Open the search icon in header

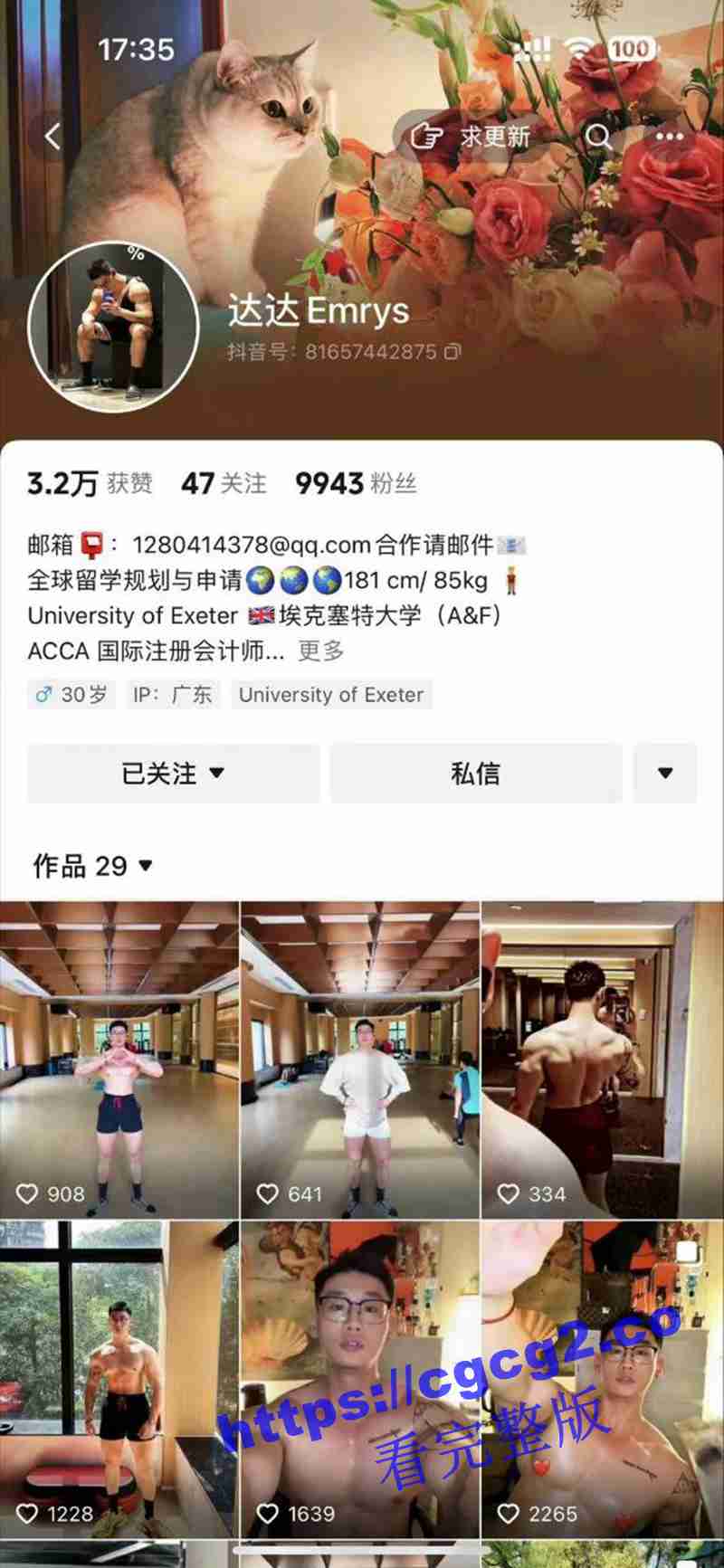coord(598,137)
